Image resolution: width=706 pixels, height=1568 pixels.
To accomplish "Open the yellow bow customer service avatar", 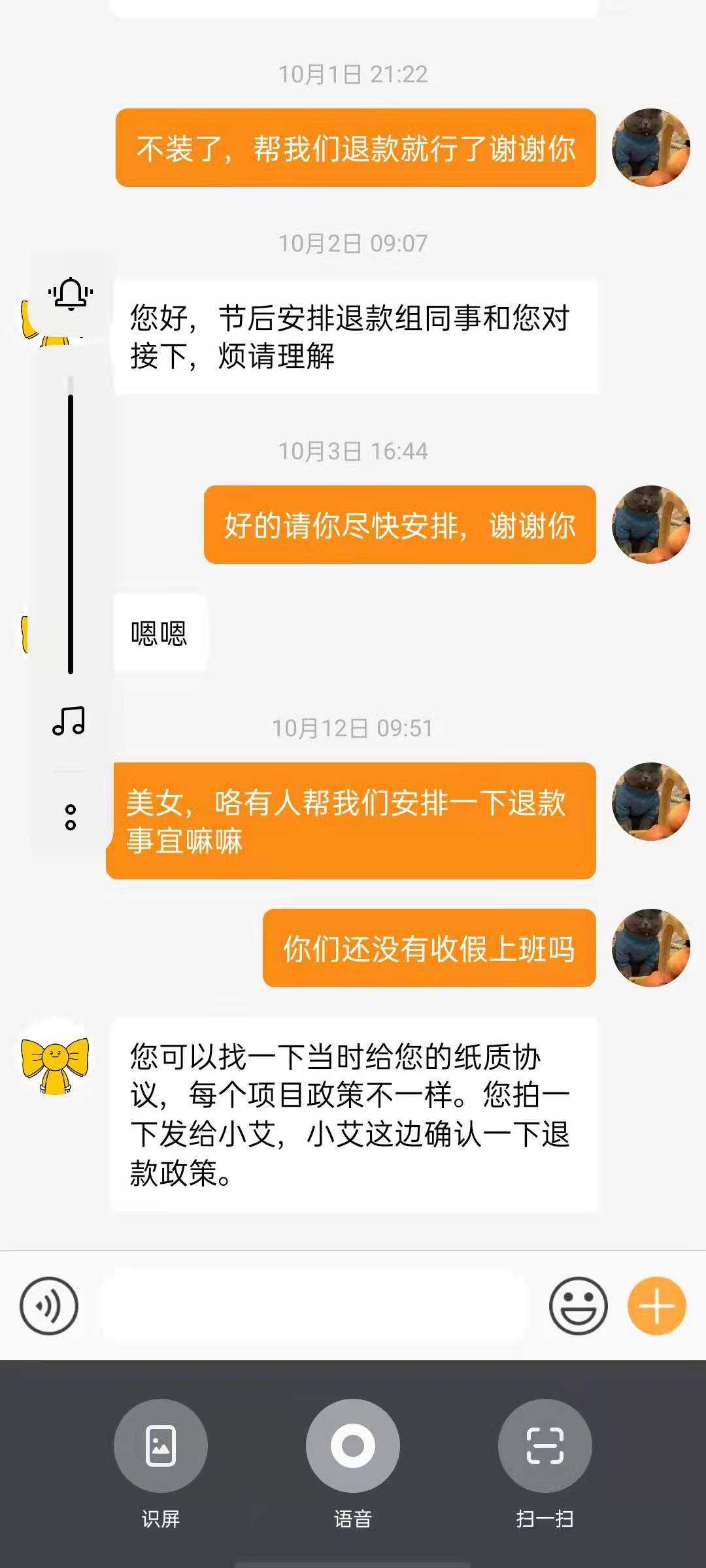I will tap(55, 1058).
